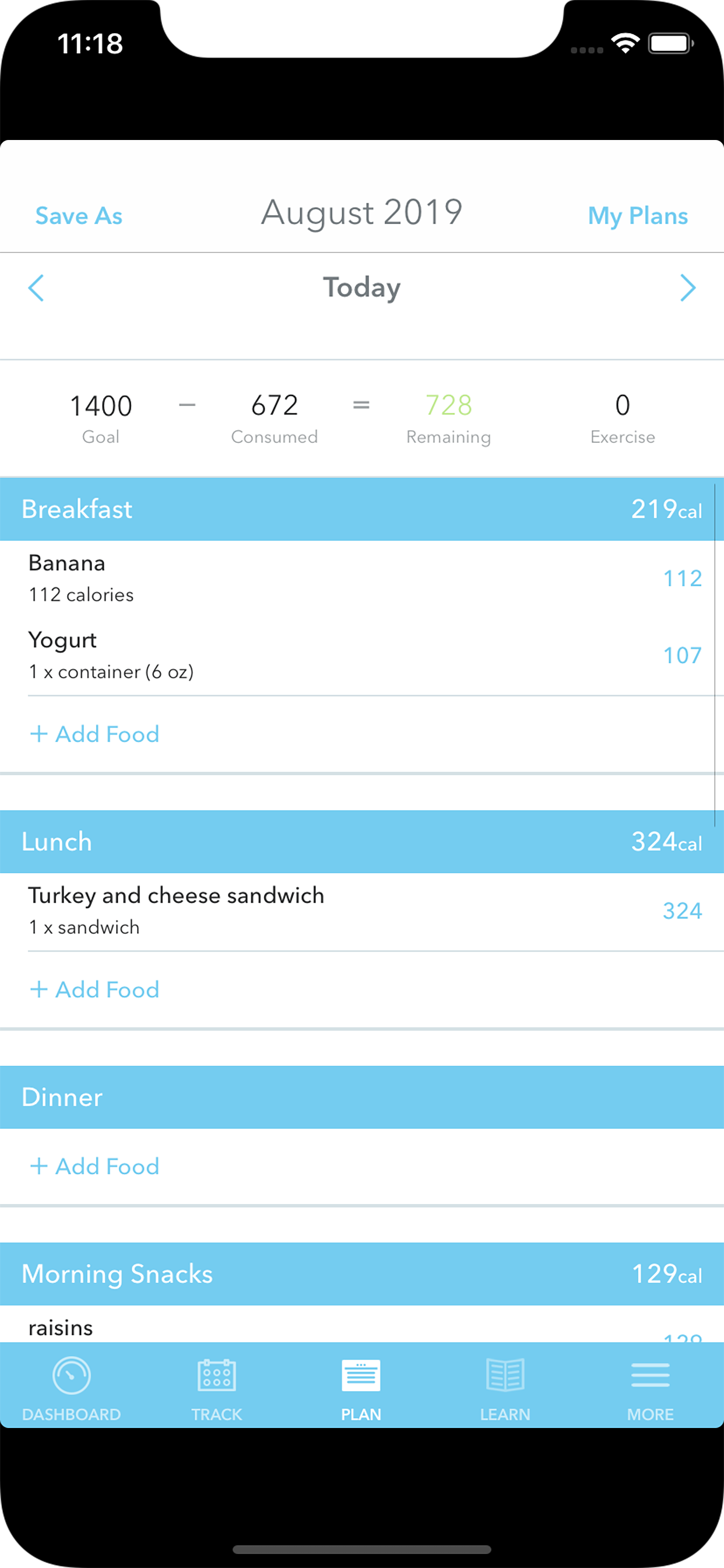
Task: Add food to Lunch
Action: pyautogui.click(x=95, y=991)
